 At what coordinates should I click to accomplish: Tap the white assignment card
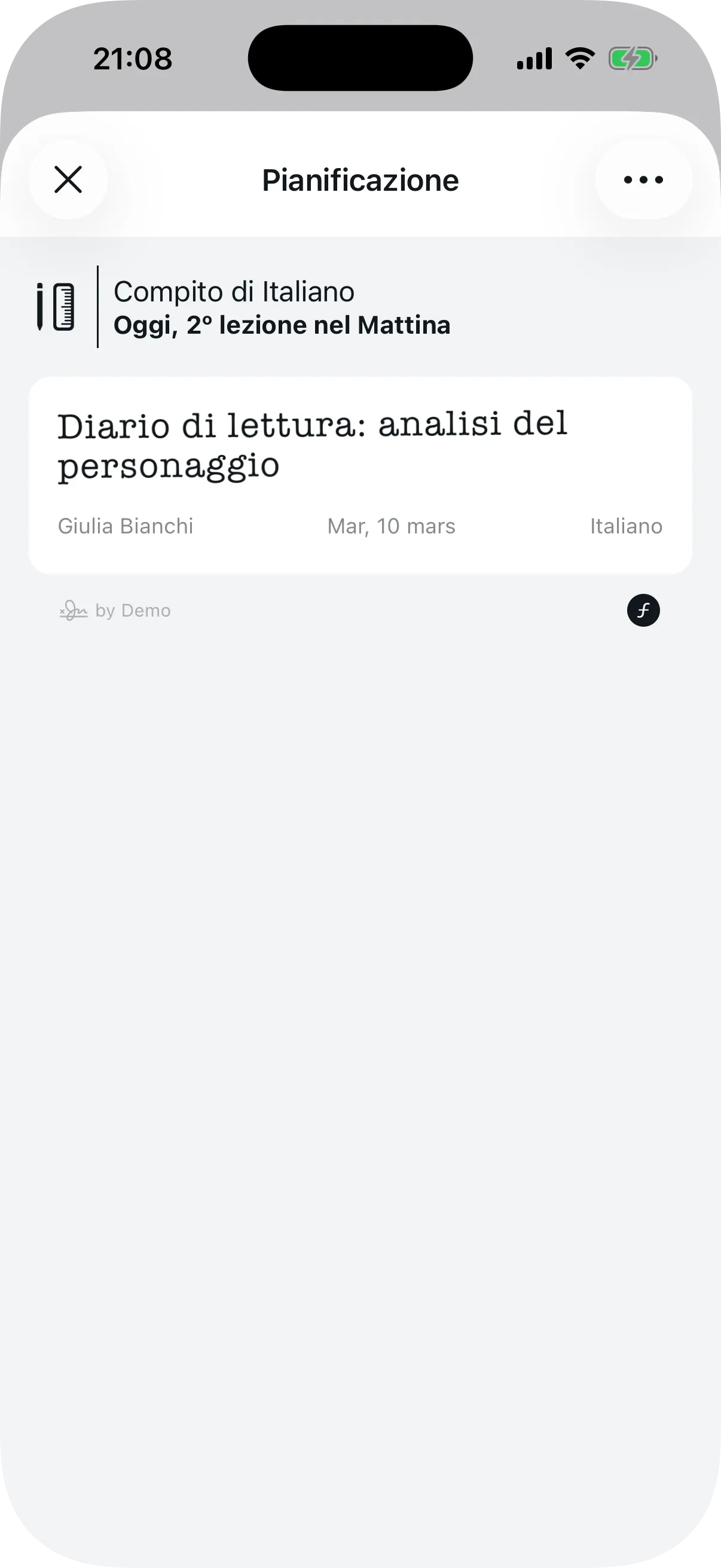coord(360,475)
